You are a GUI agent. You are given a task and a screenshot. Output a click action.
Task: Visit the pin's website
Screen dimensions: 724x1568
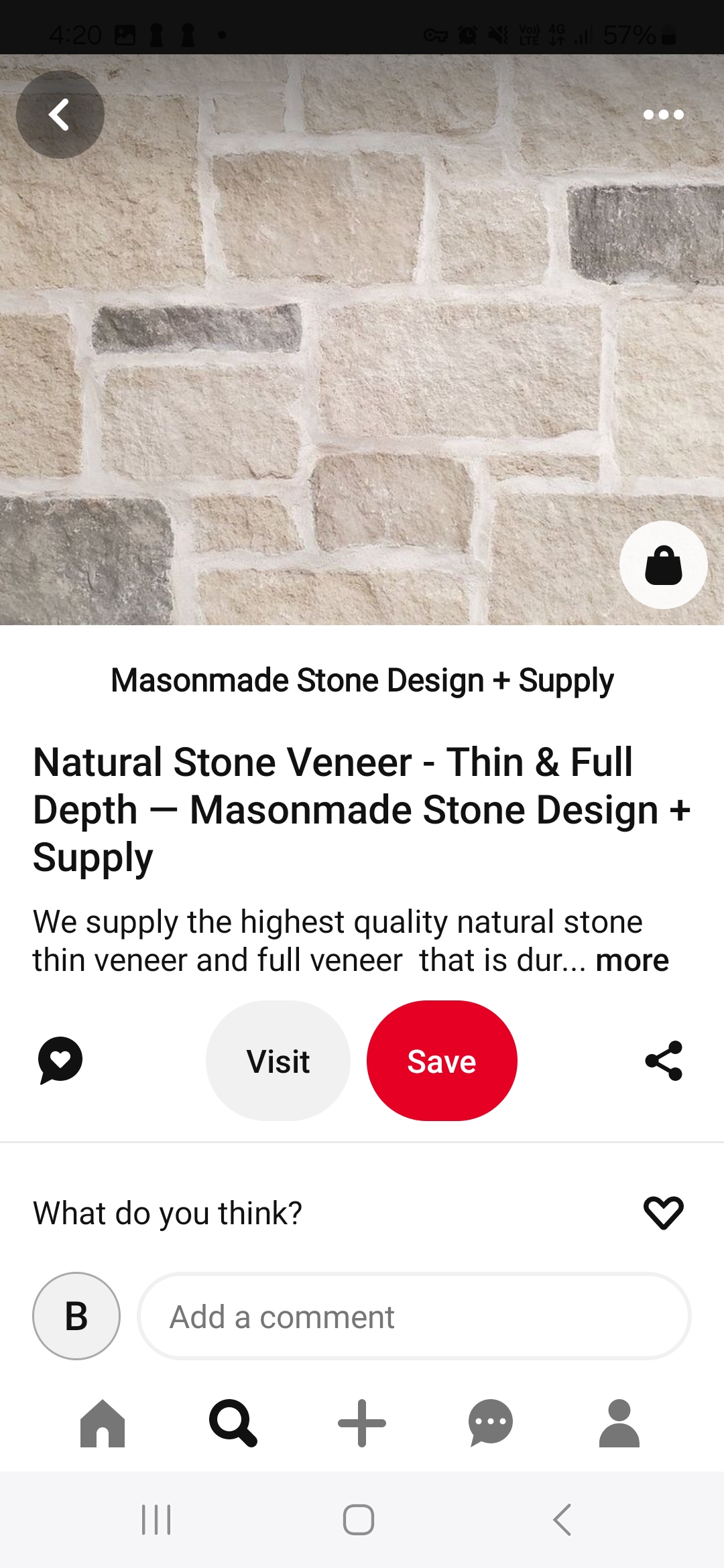278,1061
